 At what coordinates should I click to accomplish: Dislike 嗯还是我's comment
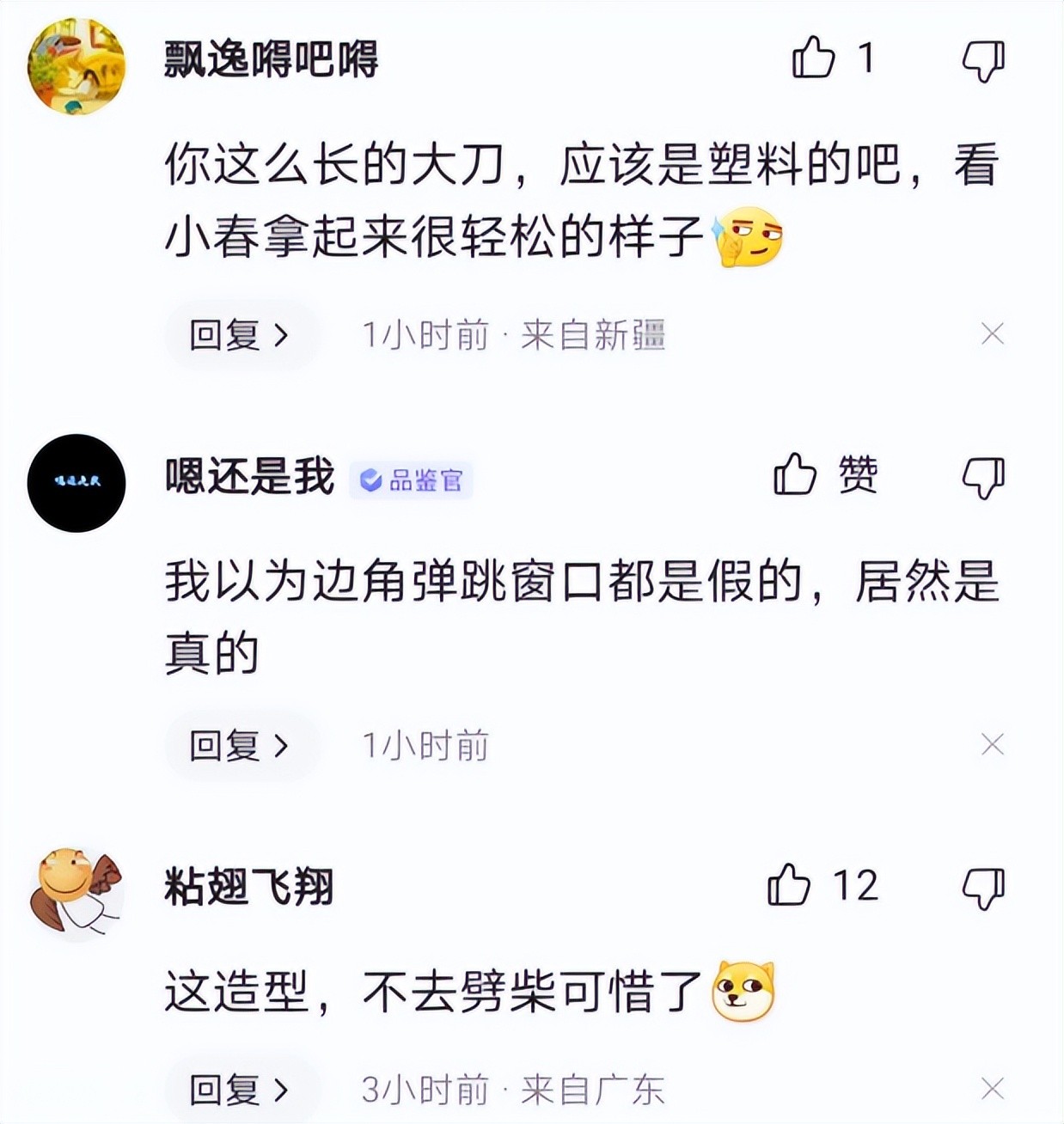coord(983,477)
